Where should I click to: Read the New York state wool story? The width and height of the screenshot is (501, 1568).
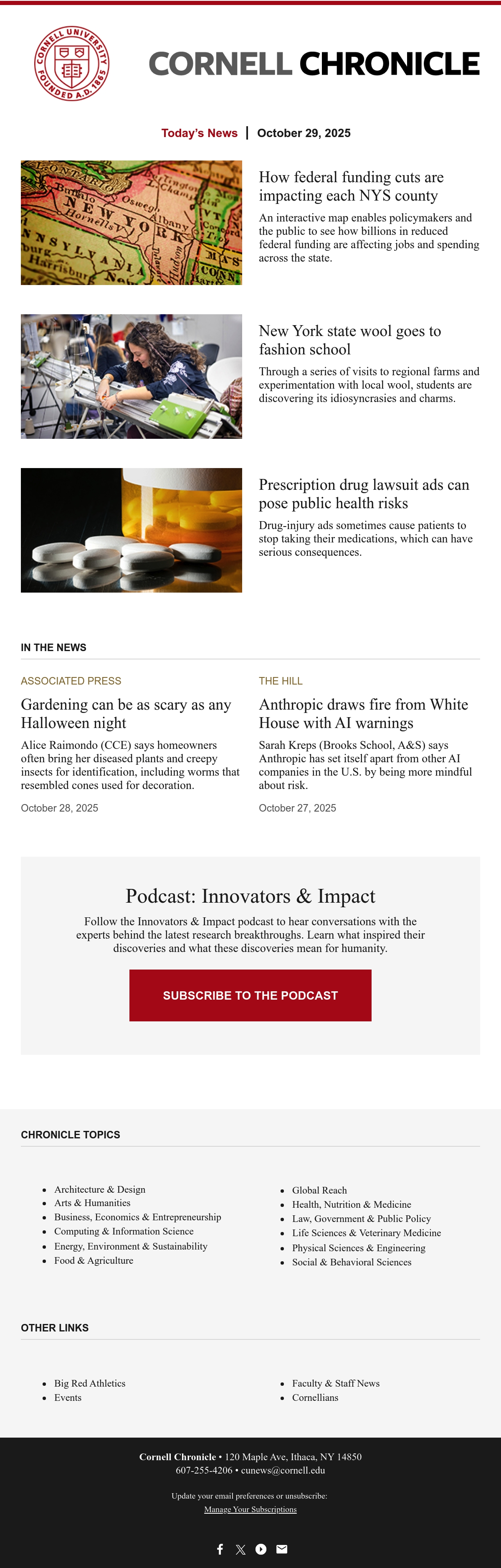pos(349,340)
